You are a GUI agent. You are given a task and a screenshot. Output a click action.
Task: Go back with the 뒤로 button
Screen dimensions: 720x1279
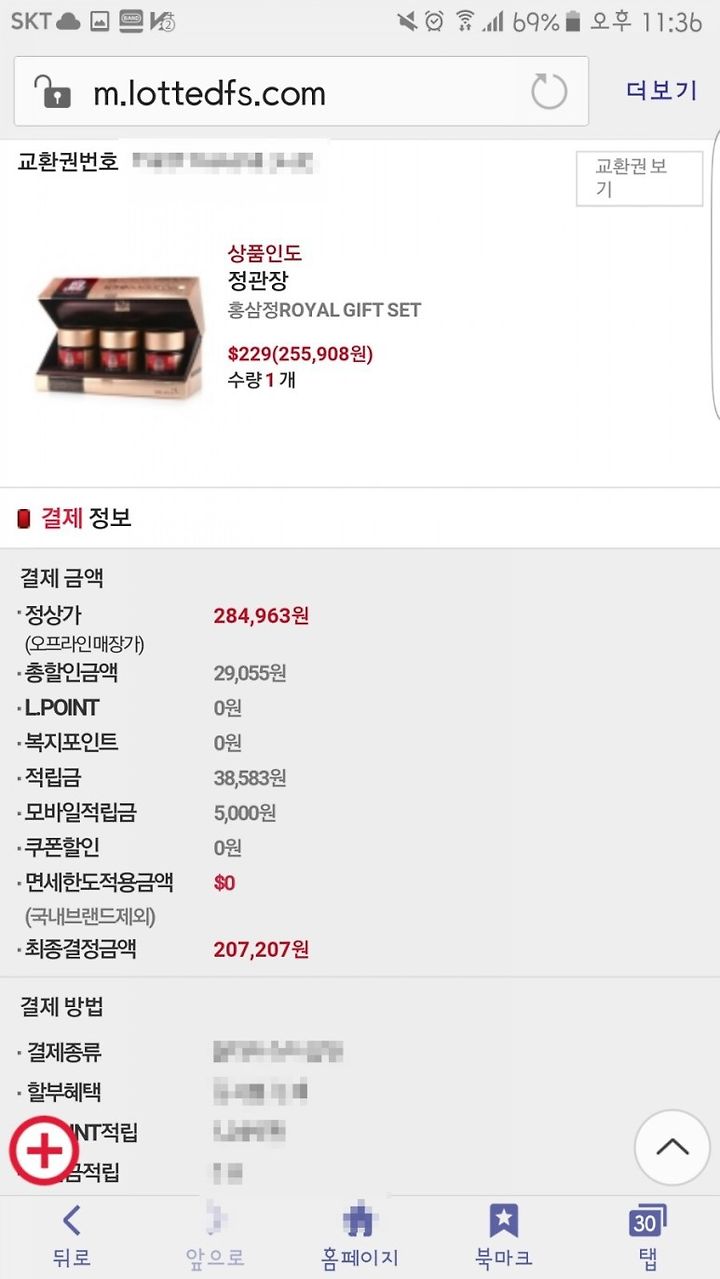pyautogui.click(x=71, y=1235)
